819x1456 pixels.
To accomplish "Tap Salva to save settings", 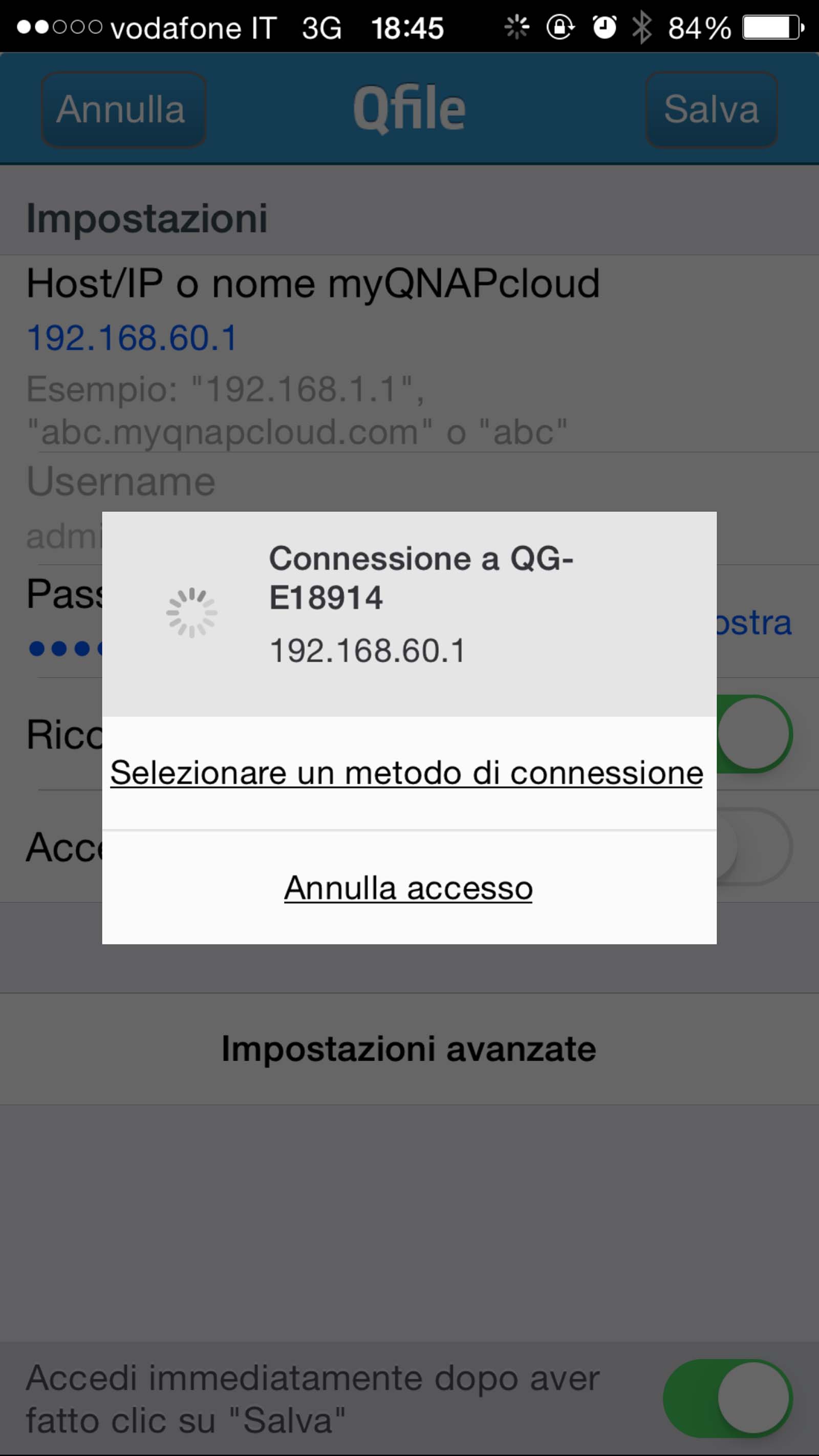I will pos(711,109).
